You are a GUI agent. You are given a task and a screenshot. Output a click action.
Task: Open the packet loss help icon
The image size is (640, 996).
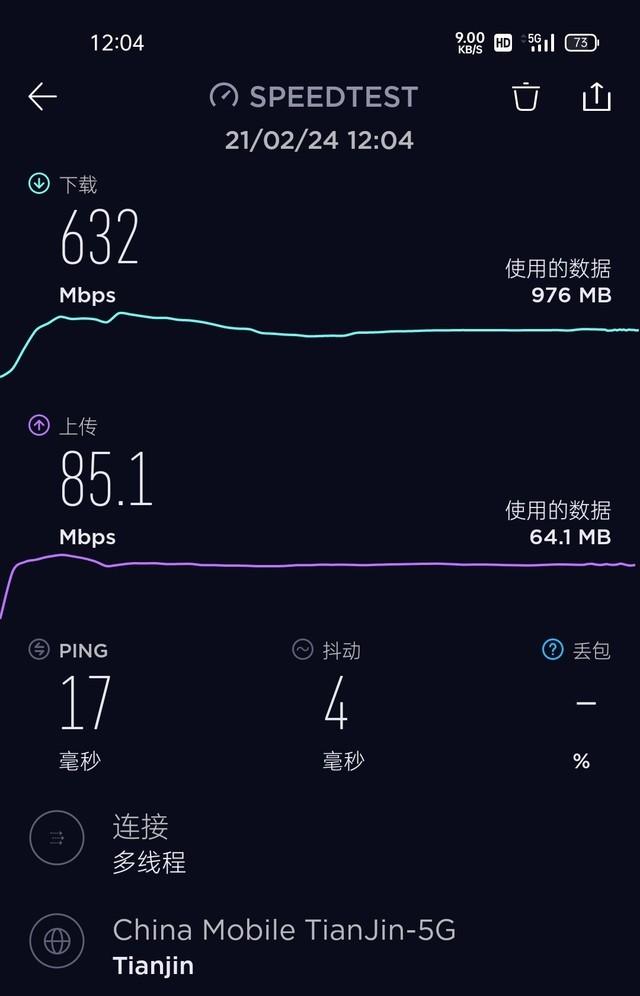click(x=552, y=650)
